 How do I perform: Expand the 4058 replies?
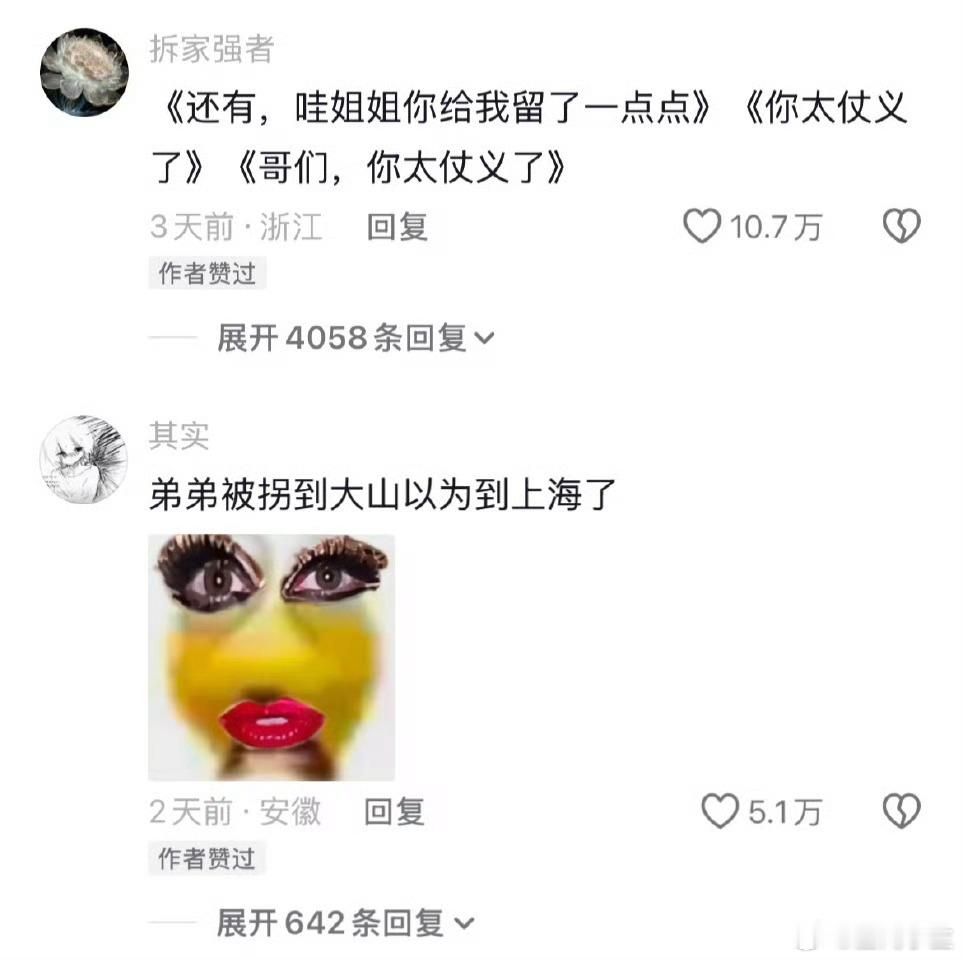coord(356,338)
